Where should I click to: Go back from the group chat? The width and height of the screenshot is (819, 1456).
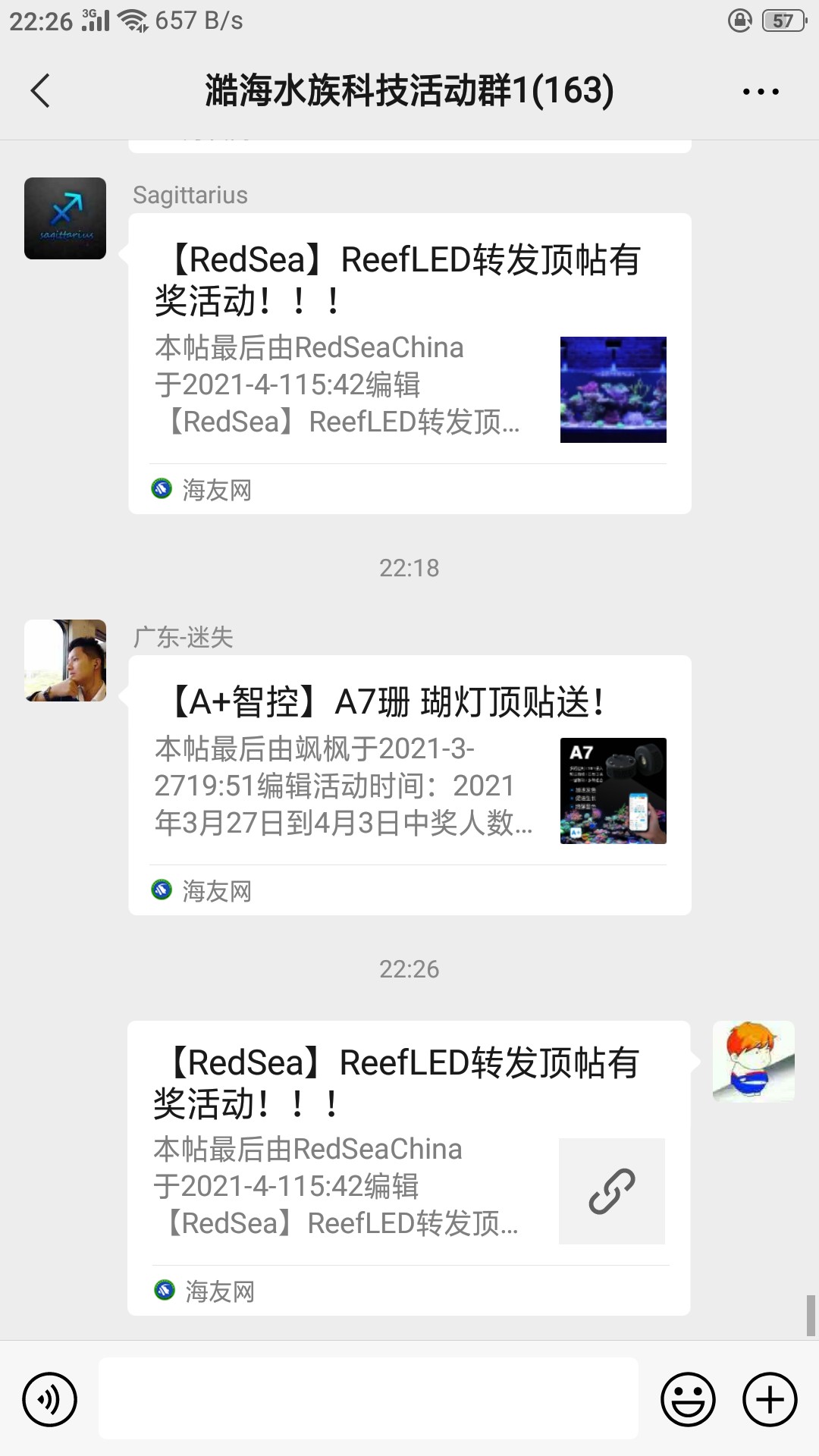[41, 91]
